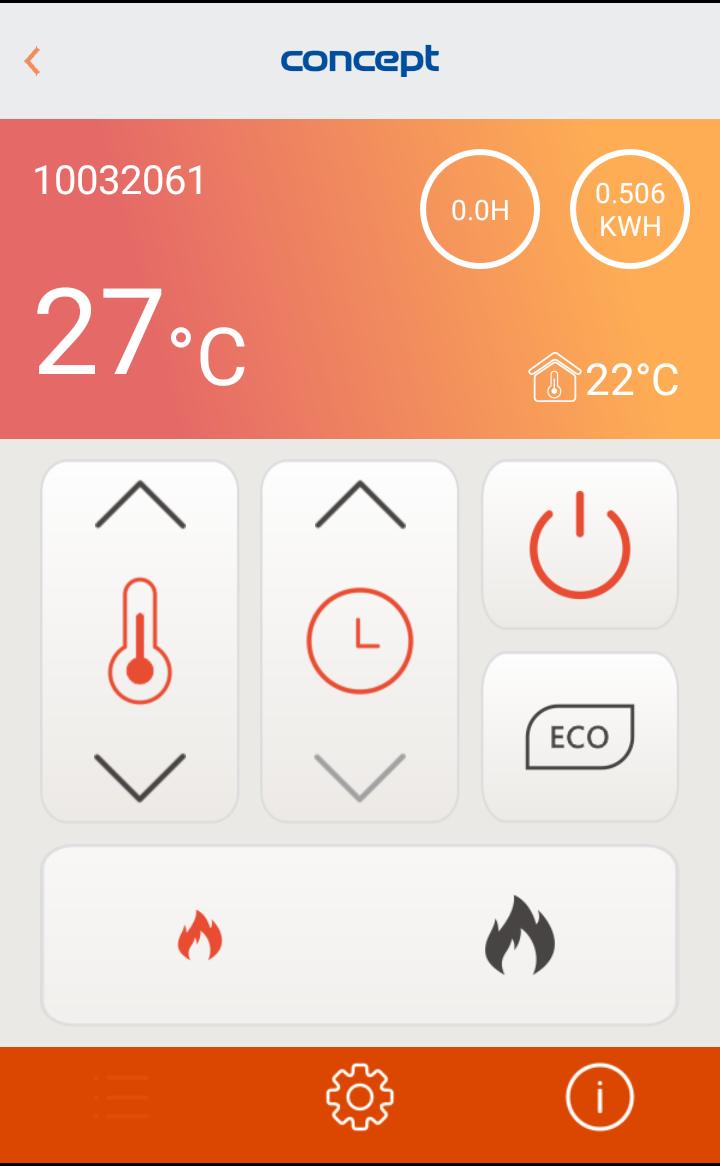The height and width of the screenshot is (1166, 720).
Task: Go back using the top arrow
Action: point(33,61)
